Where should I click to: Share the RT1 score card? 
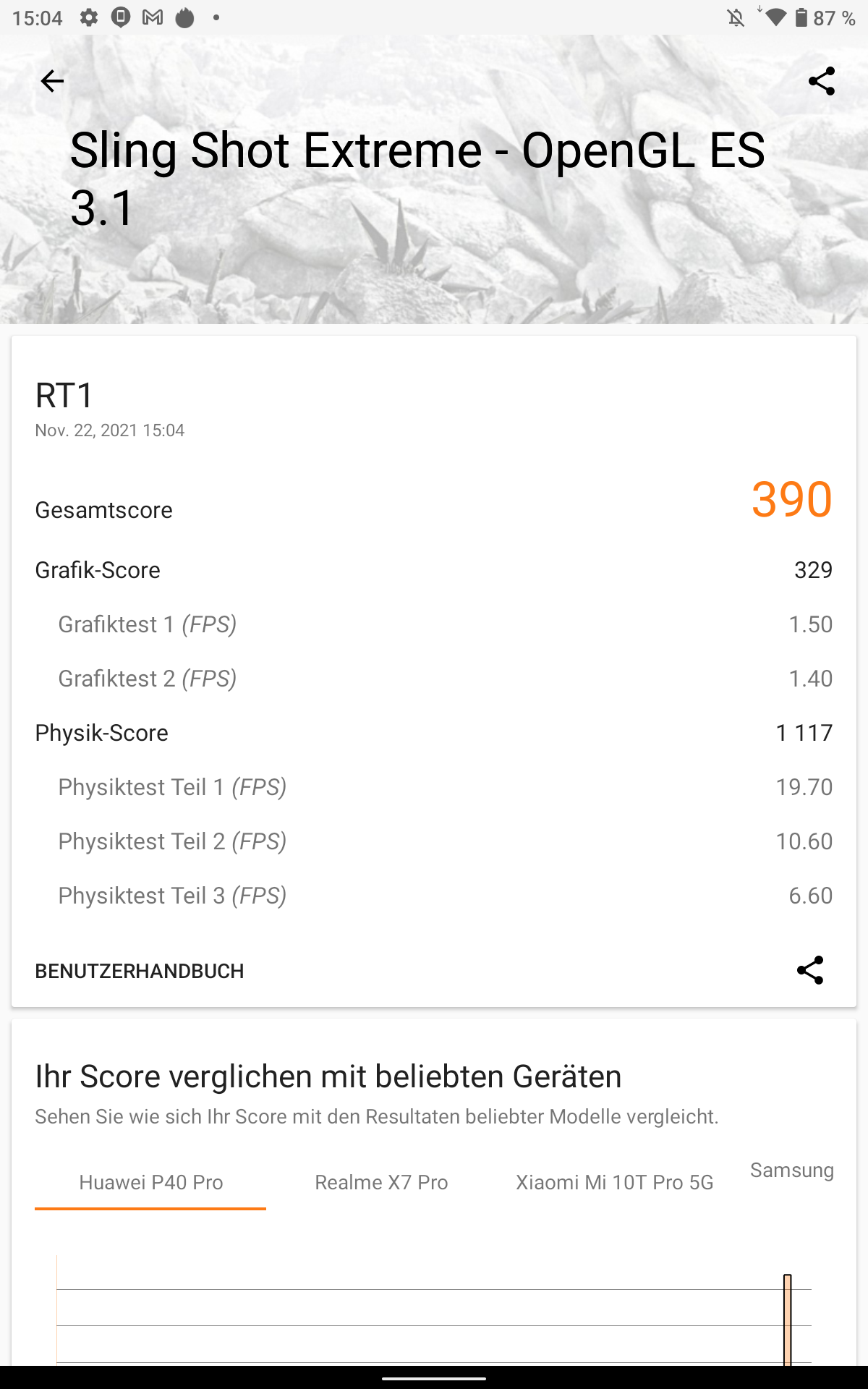tap(810, 970)
